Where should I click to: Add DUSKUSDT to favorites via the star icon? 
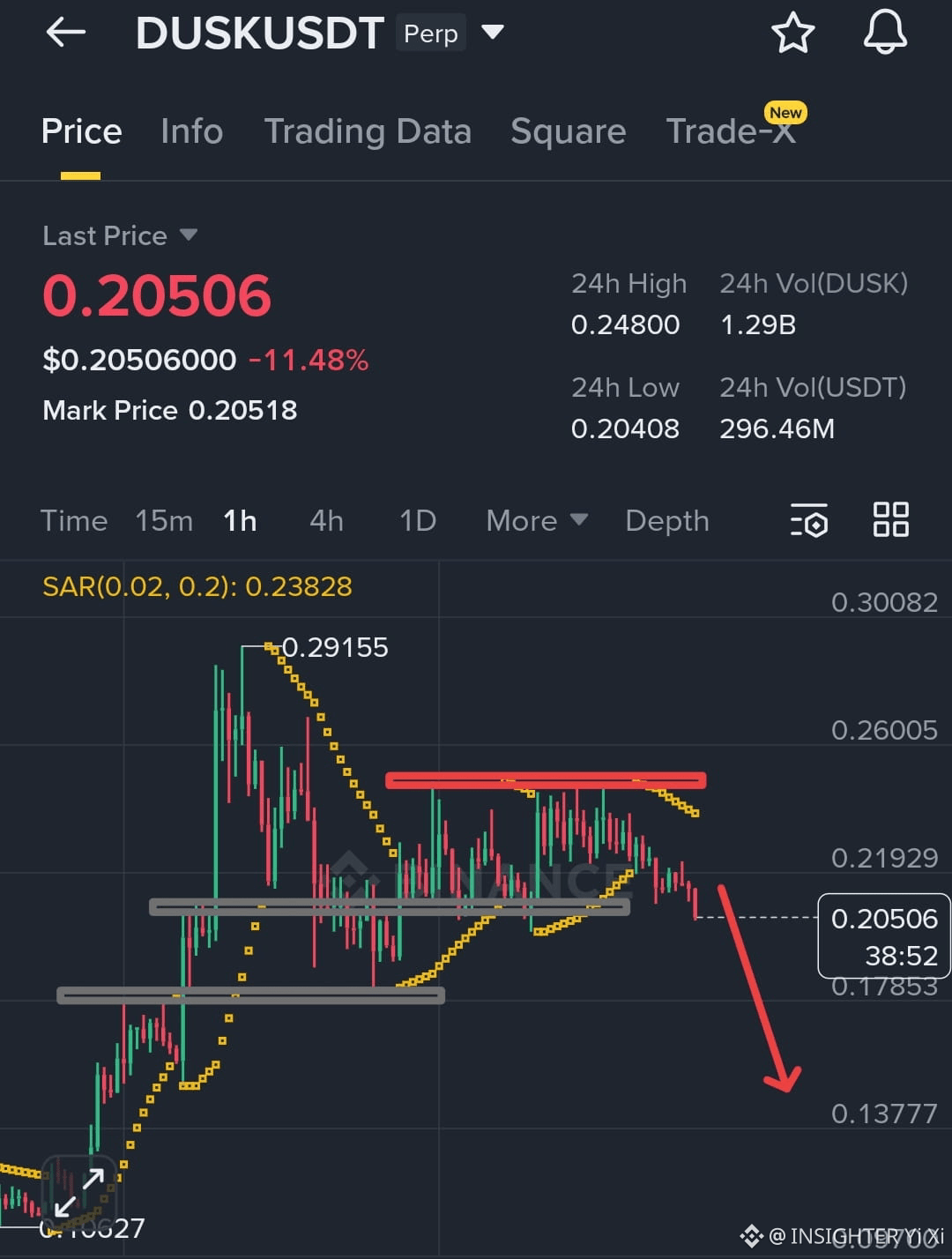click(x=792, y=32)
